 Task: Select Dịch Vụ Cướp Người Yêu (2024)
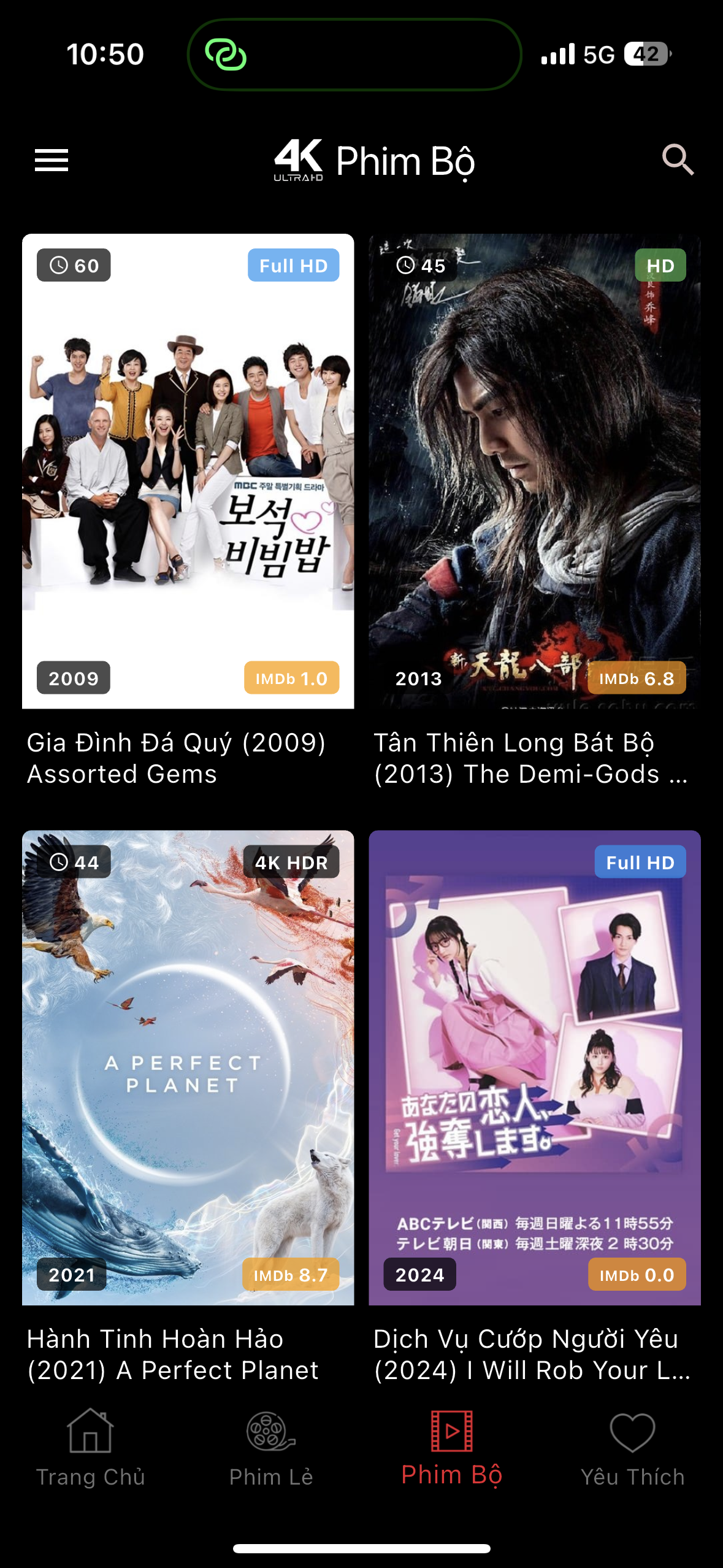point(534,1067)
